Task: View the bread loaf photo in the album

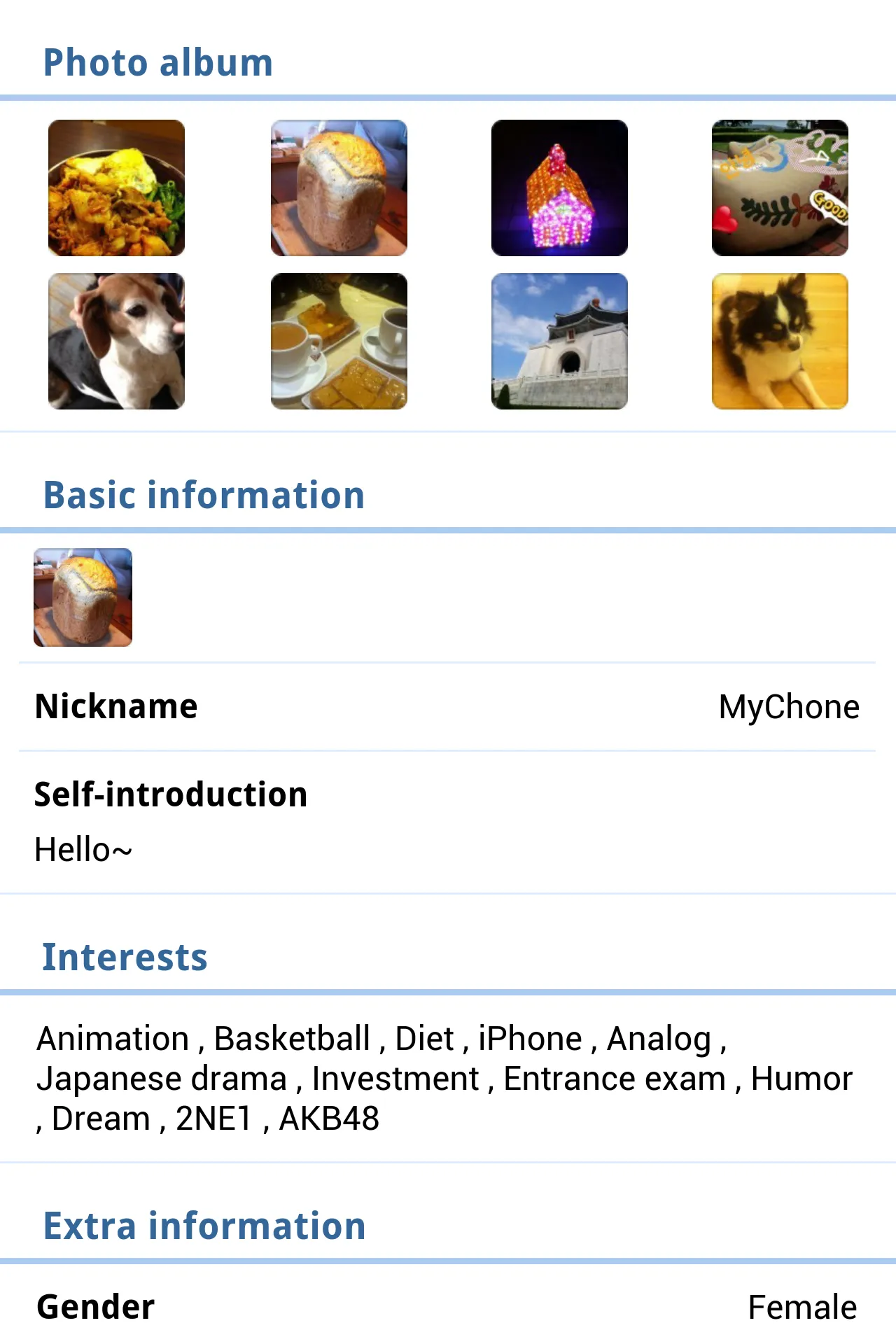Action: (339, 188)
